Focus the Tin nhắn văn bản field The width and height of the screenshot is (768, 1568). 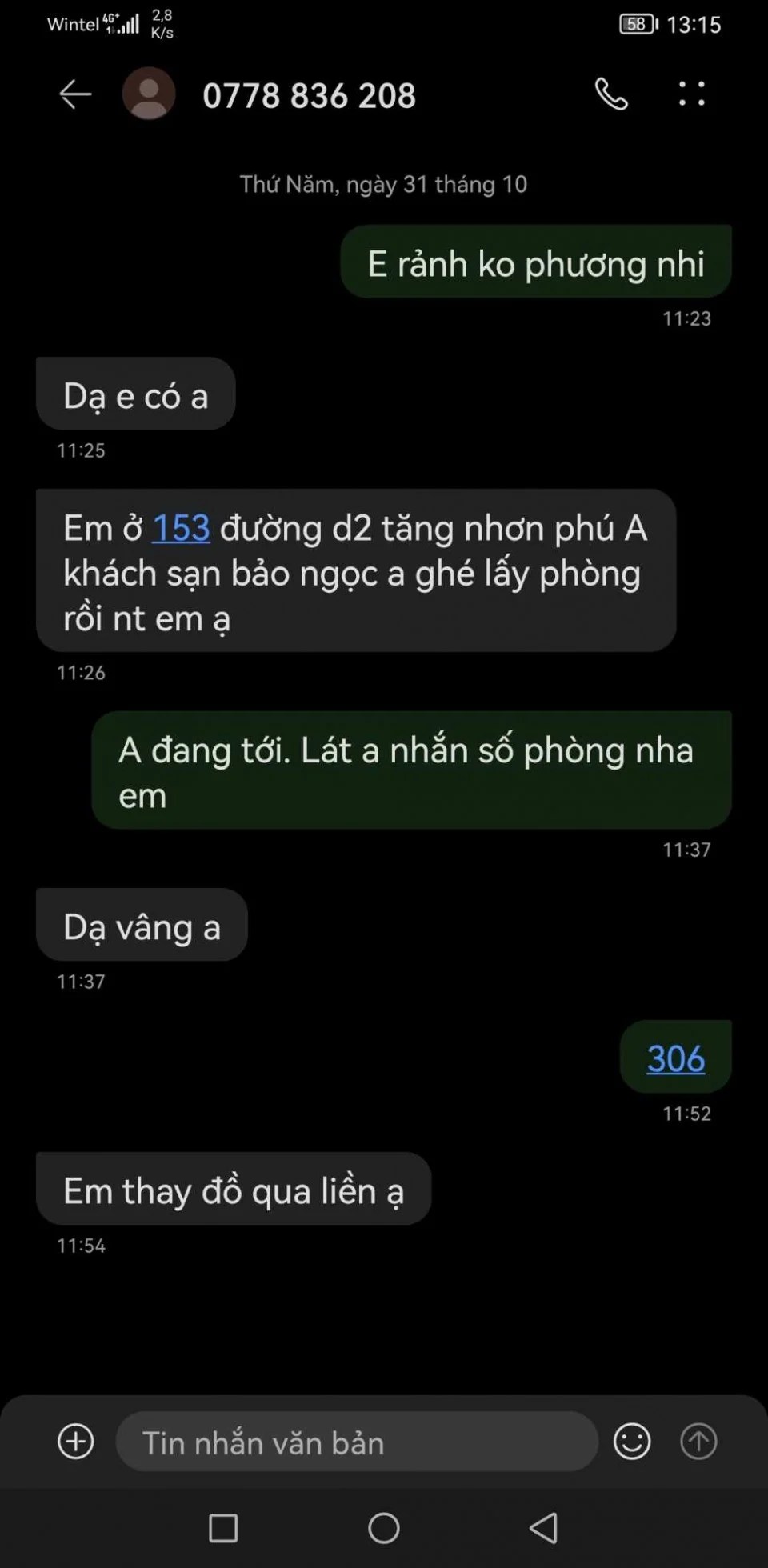[x=356, y=1442]
